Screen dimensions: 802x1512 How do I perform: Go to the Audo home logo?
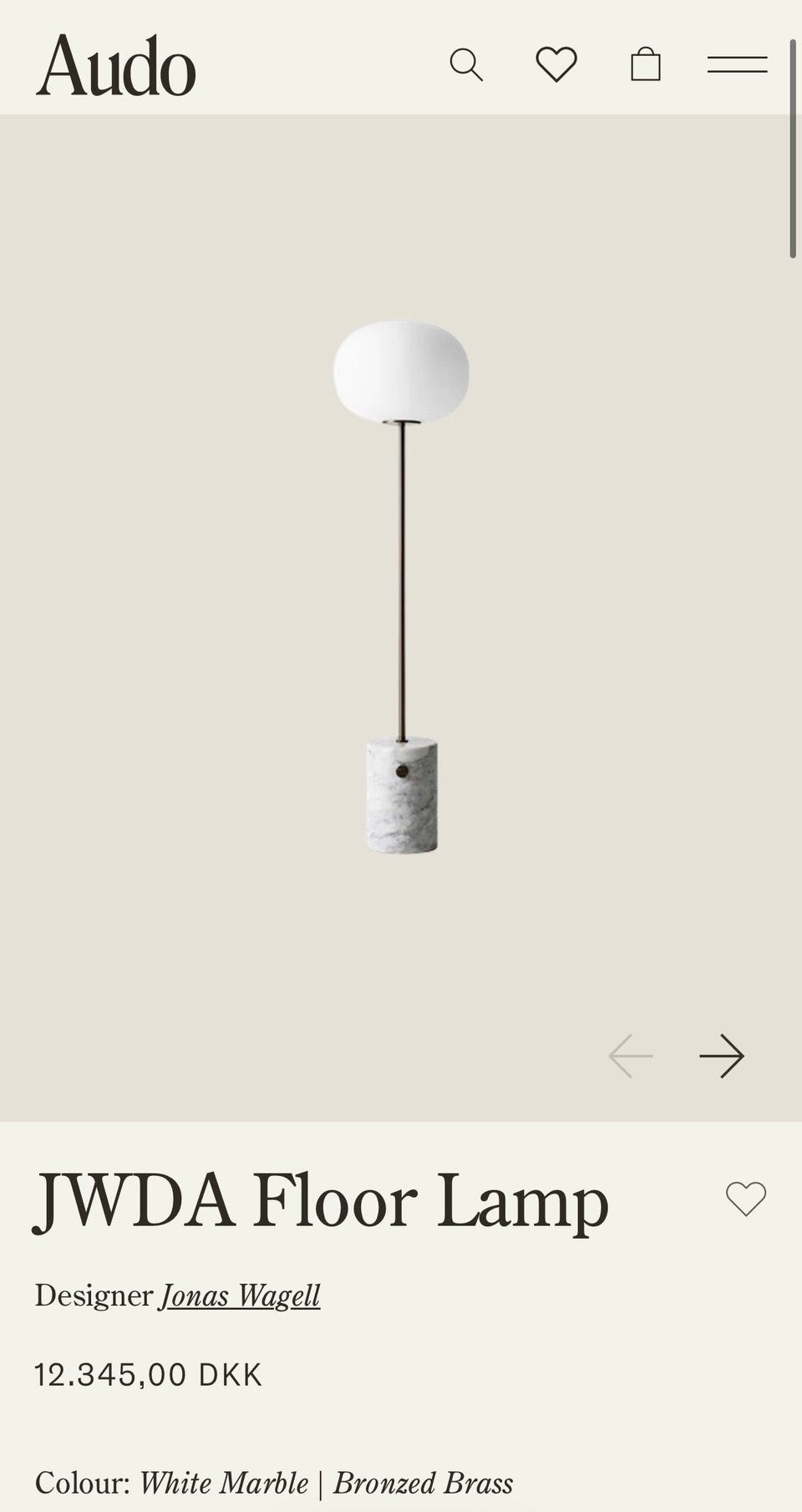(116, 65)
